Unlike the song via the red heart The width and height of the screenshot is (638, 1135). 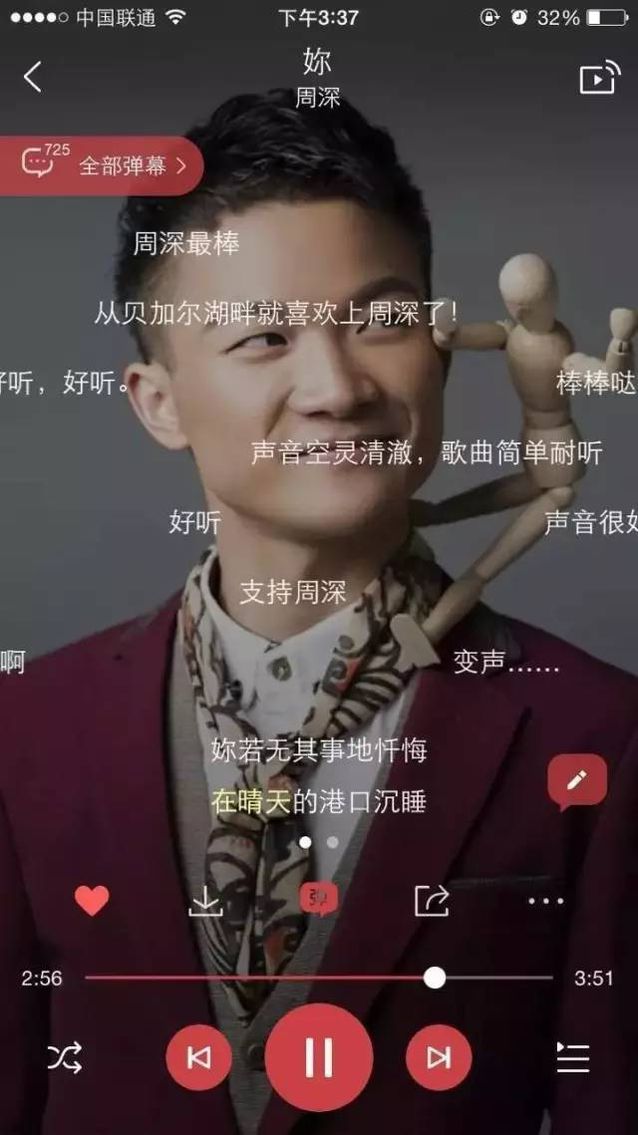coord(92,901)
